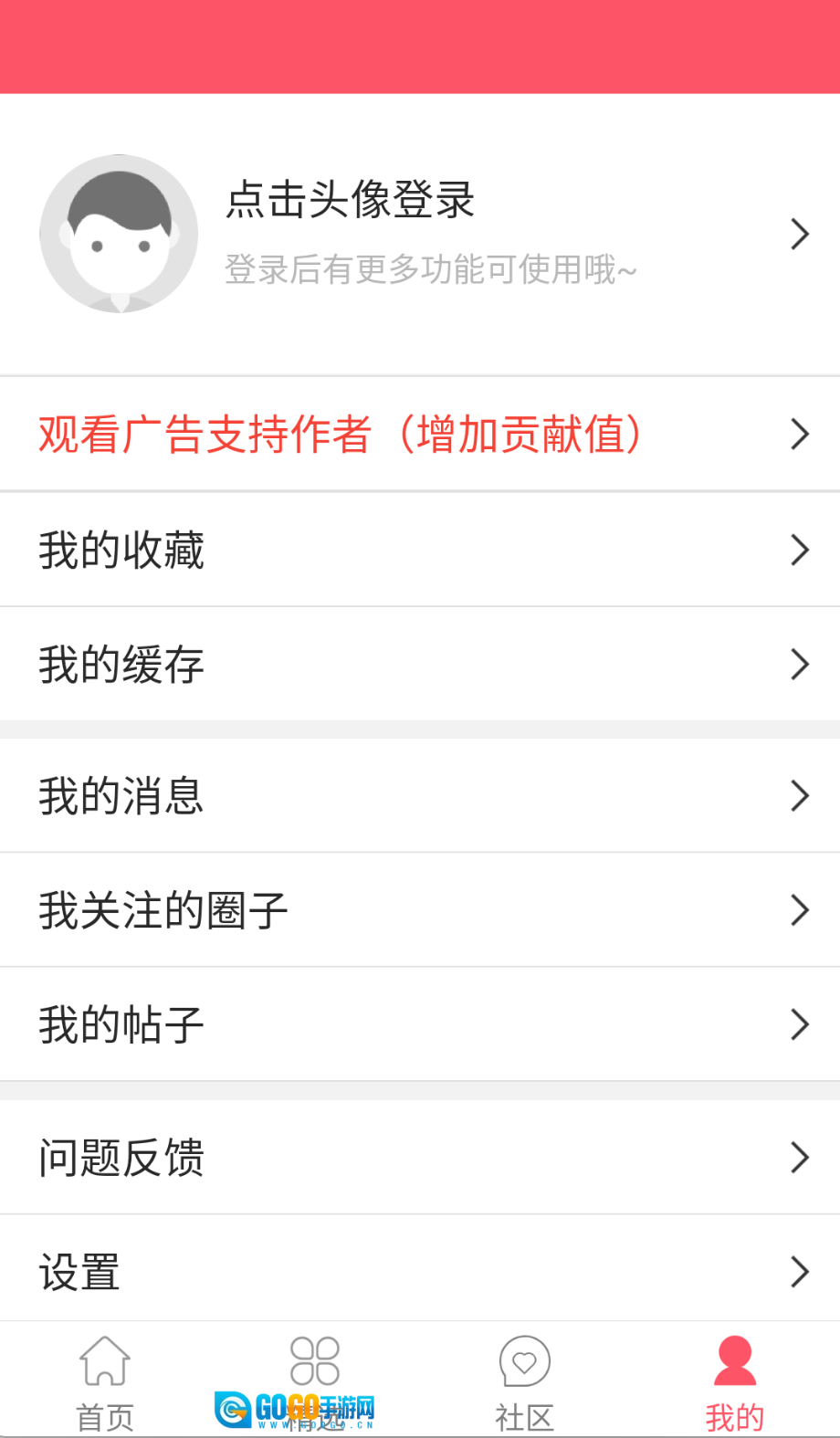The image size is (840, 1438).
Task: Go to the 社区 tab
Action: point(525,1380)
